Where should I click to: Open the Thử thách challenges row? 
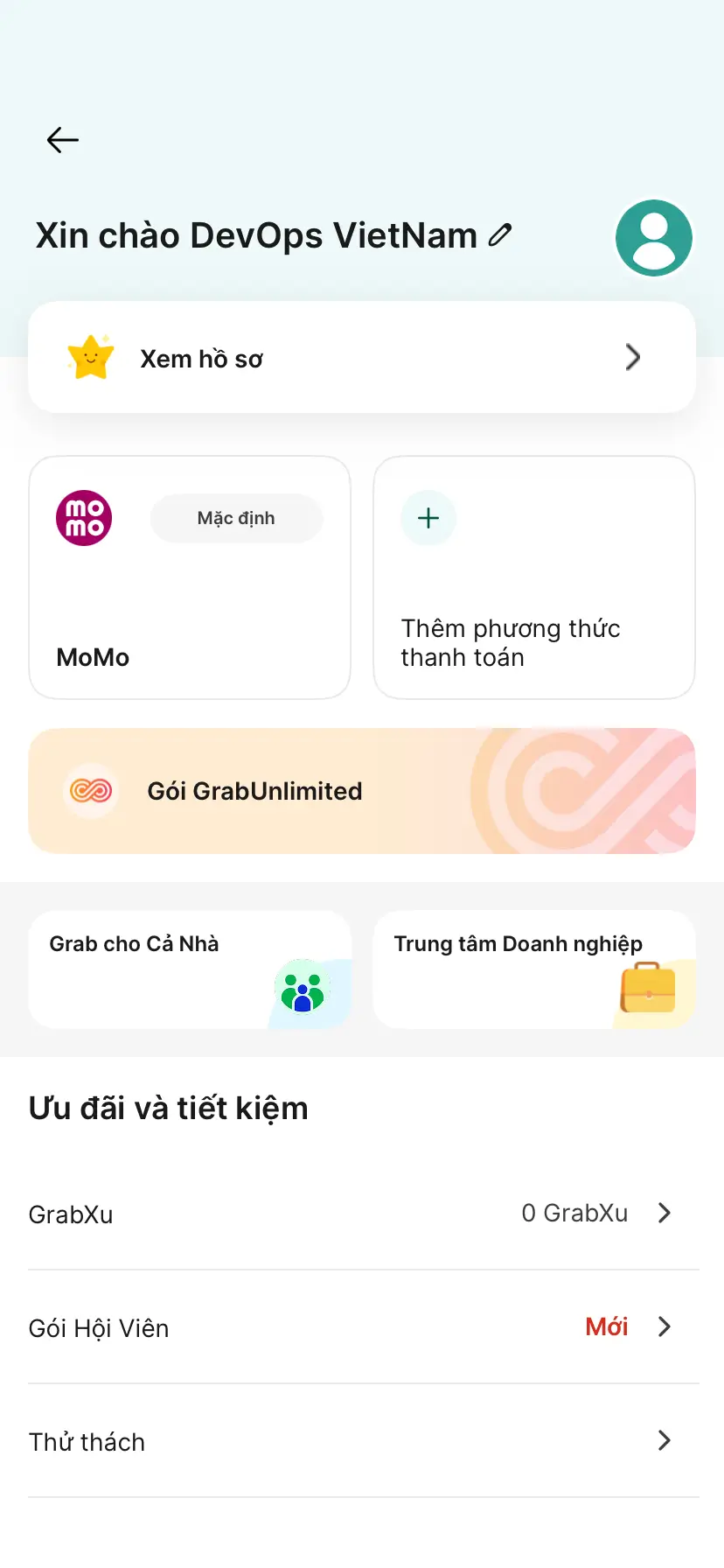tap(362, 1441)
